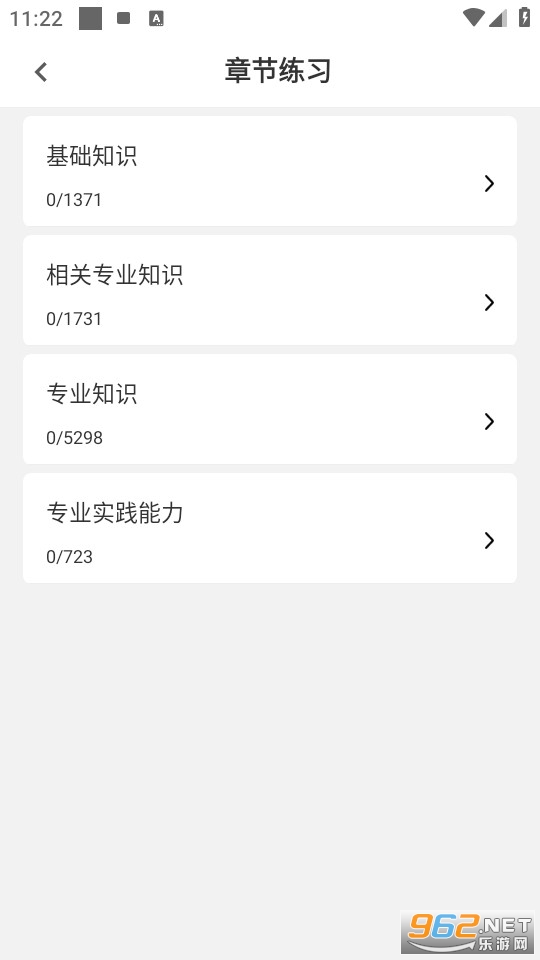540x960 pixels.
Task: Open the 专业实践能力 chapter
Action: [269, 528]
